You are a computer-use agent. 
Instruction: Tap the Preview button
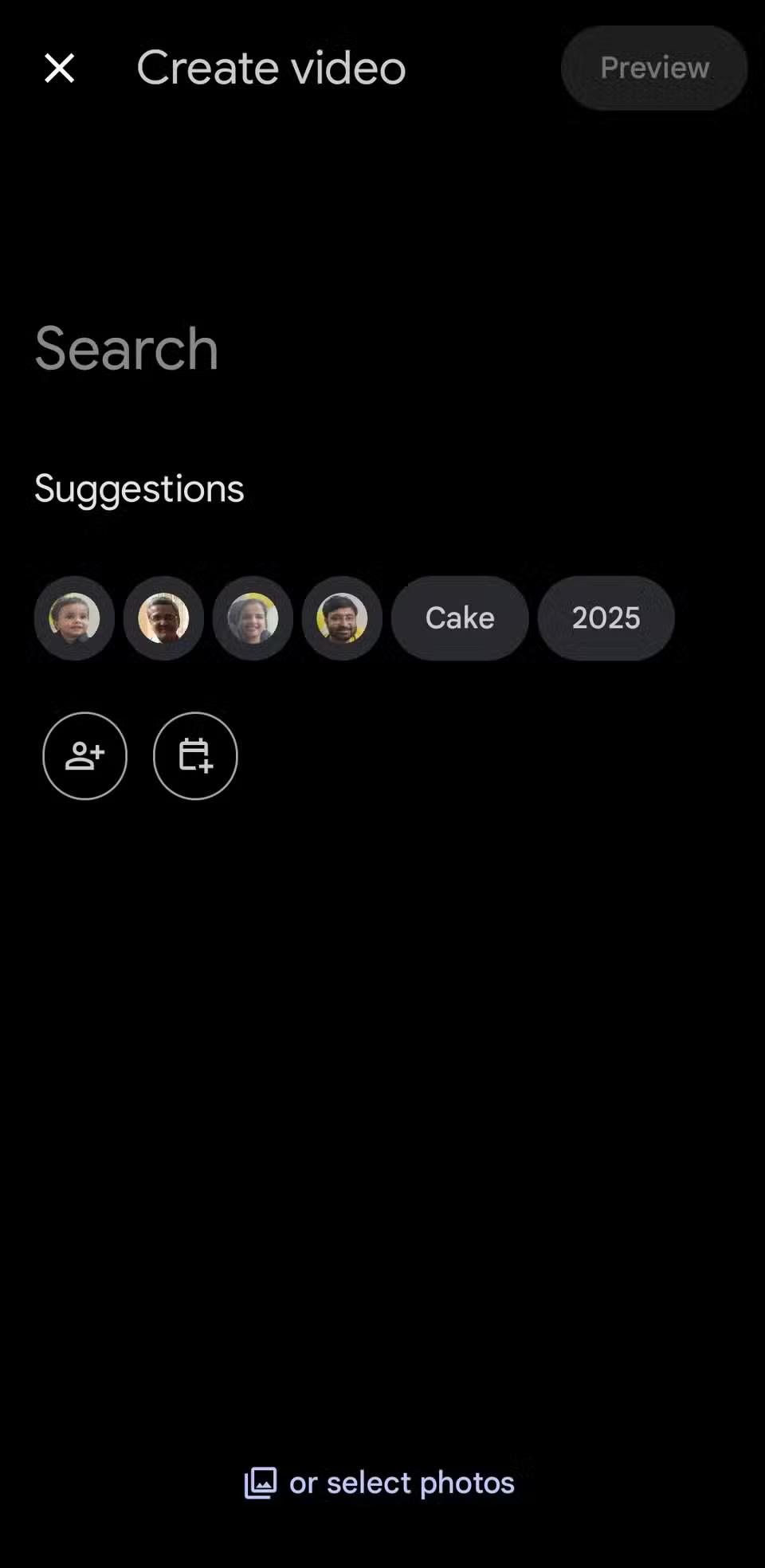(653, 69)
